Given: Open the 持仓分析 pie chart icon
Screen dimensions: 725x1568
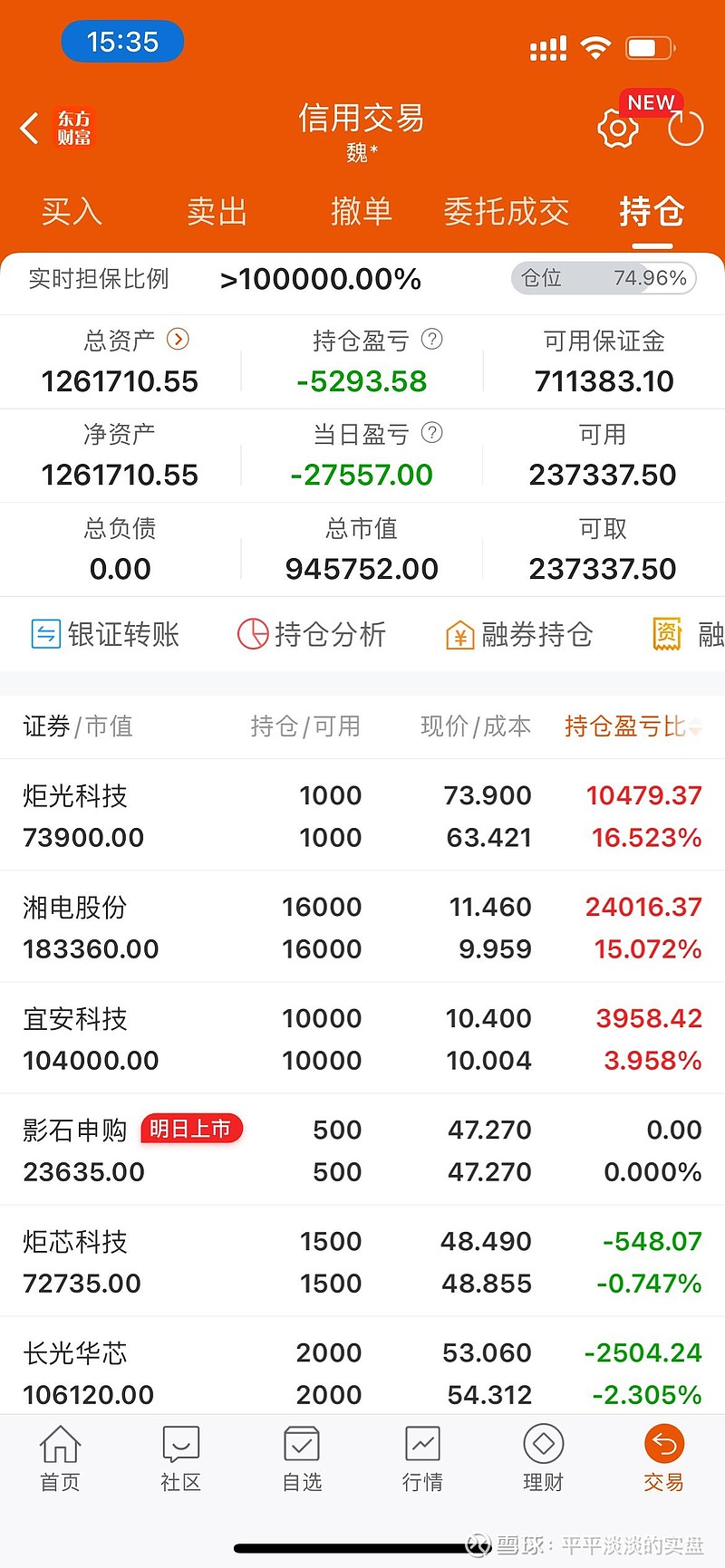Looking at the screenshot, I should click(312, 634).
